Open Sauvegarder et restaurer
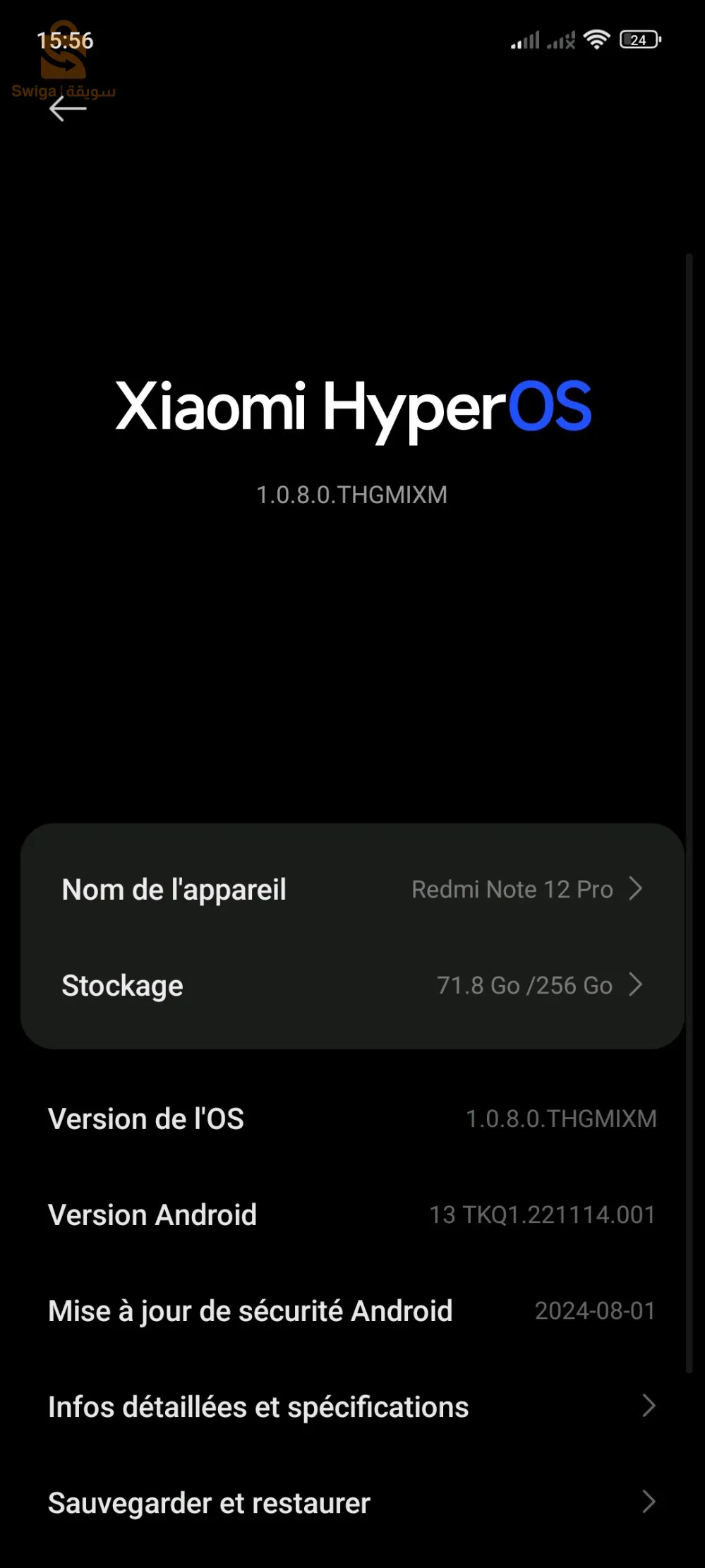This screenshot has height=1568, width=705. [x=208, y=1503]
